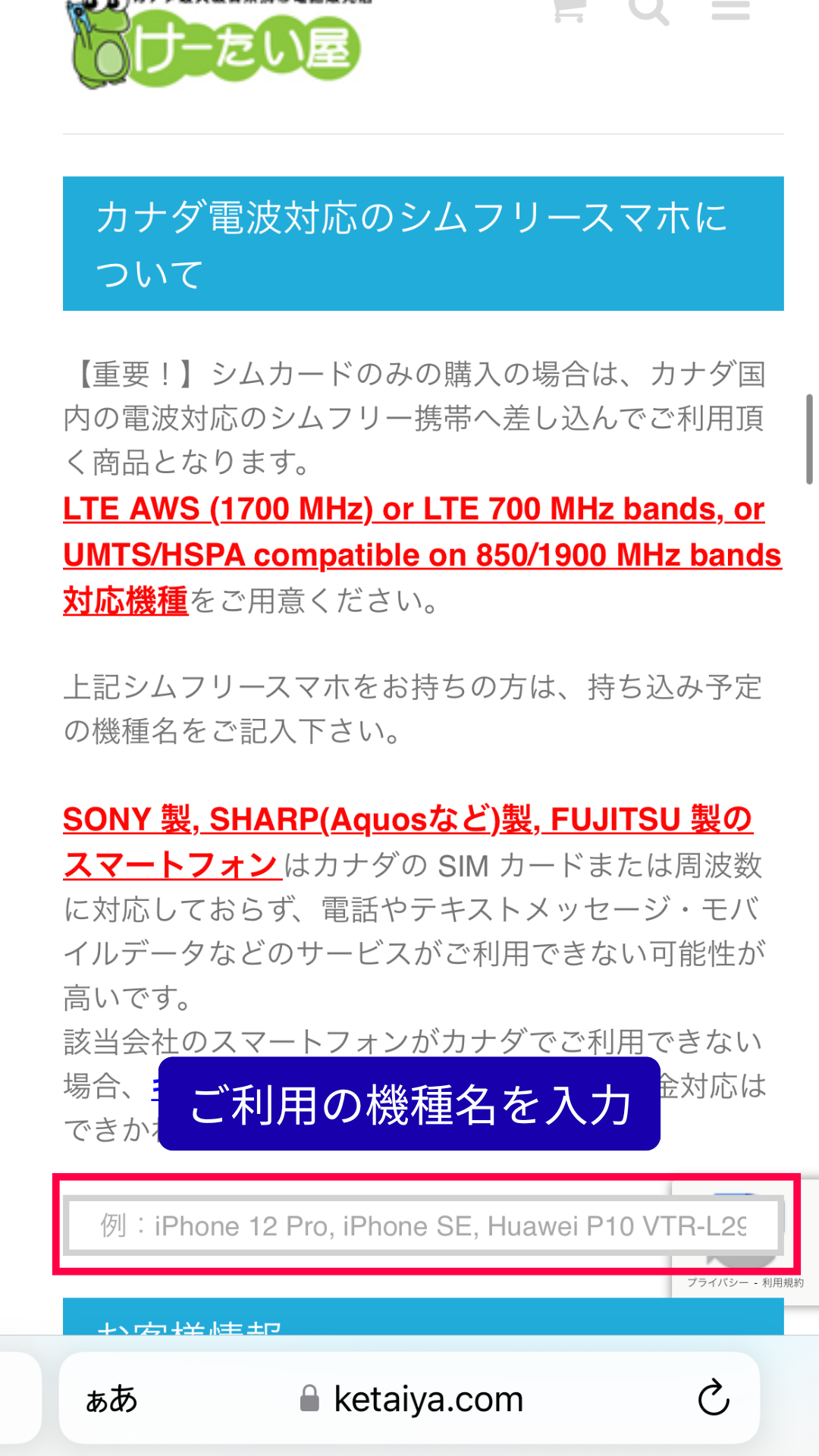Reload the ketaiya.com page
This screenshot has height=1456, width=819.
click(713, 1399)
